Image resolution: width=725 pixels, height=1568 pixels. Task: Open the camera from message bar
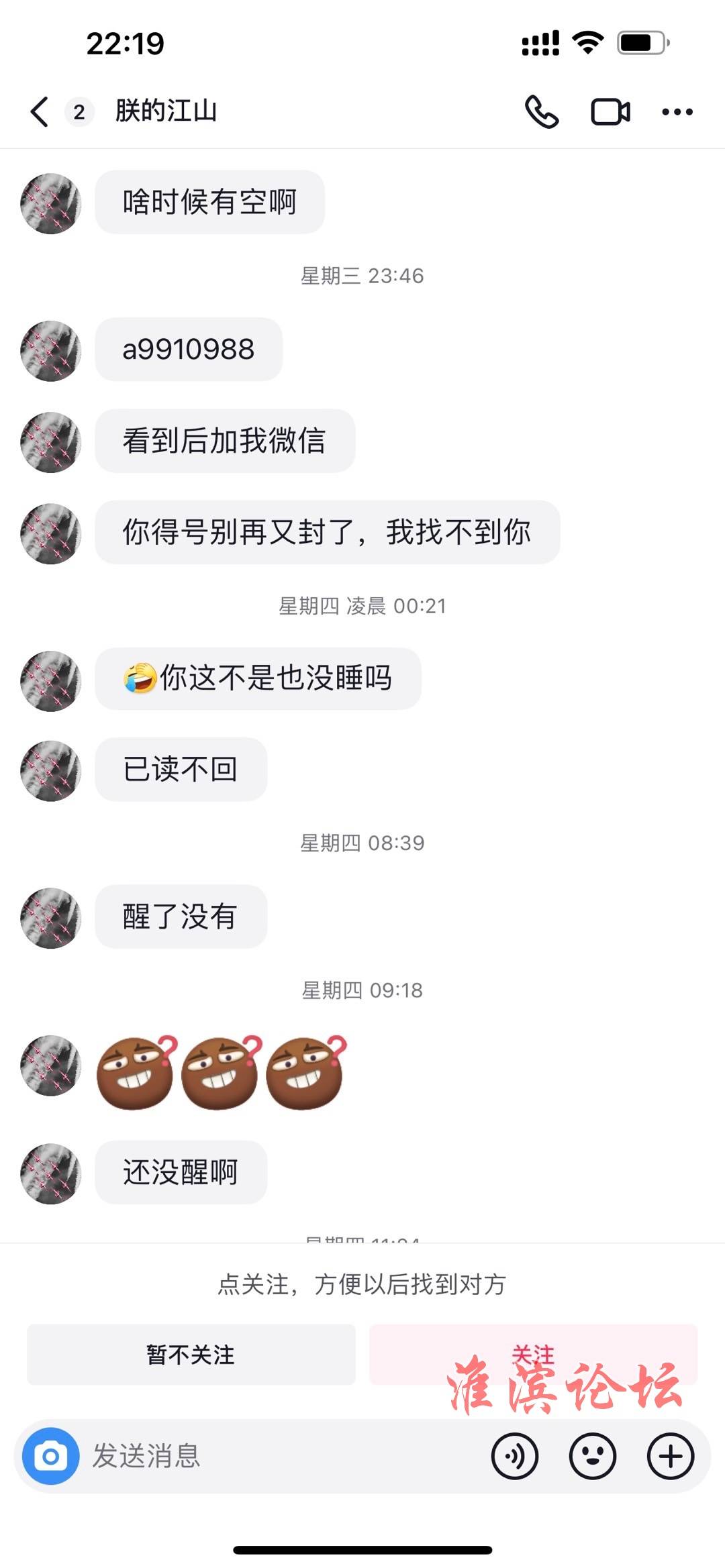coord(51,1456)
